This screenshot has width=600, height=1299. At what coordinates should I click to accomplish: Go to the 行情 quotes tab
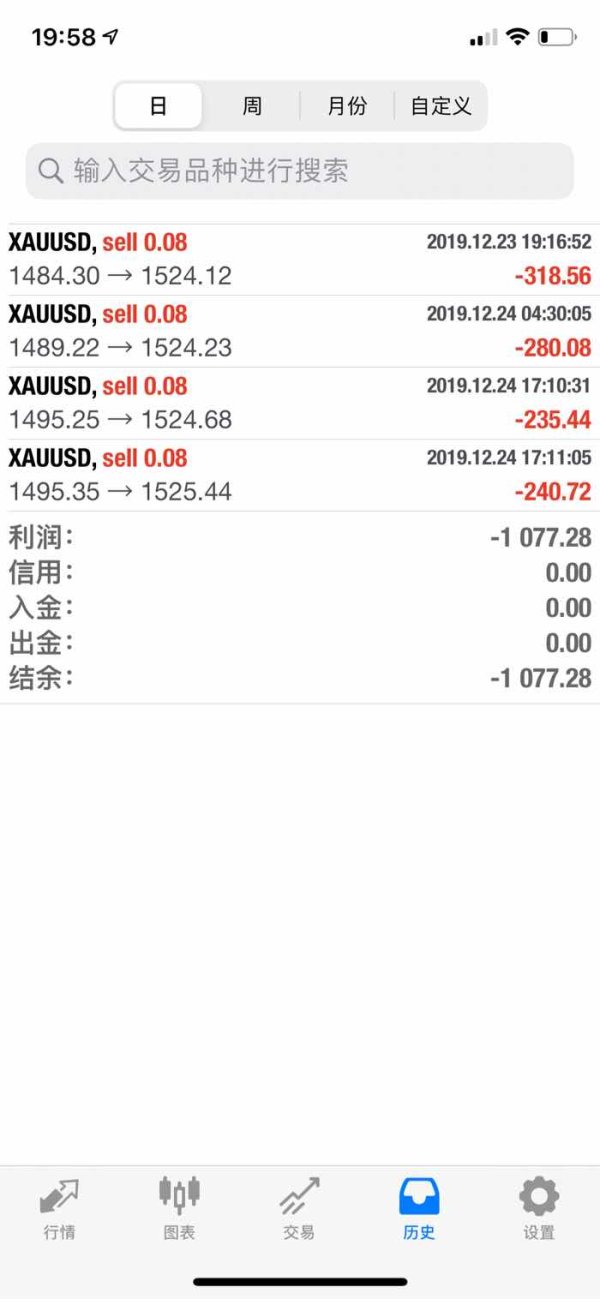coord(59,1208)
